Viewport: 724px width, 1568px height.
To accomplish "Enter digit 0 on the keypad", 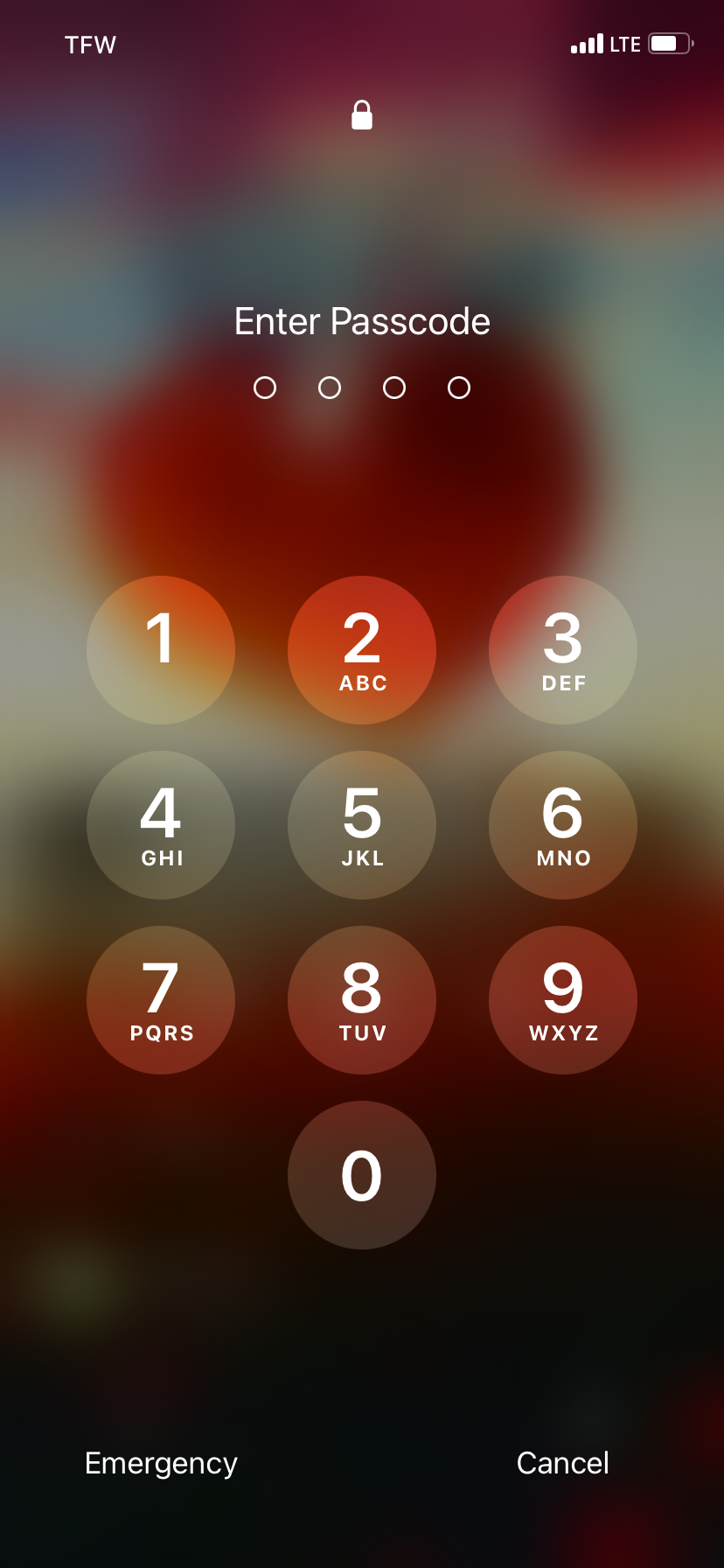I will click(x=362, y=1175).
